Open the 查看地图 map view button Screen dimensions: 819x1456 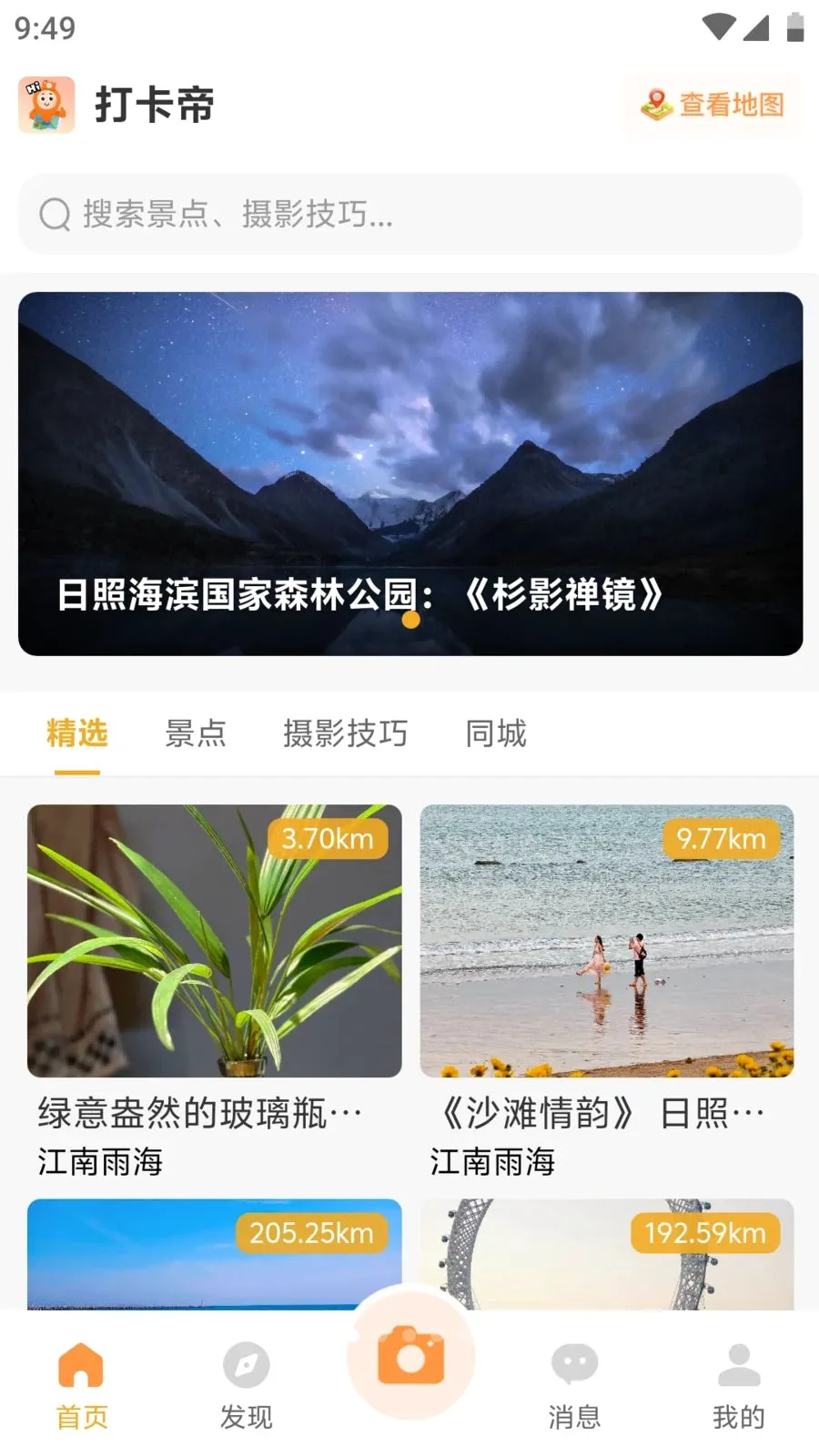(x=713, y=105)
